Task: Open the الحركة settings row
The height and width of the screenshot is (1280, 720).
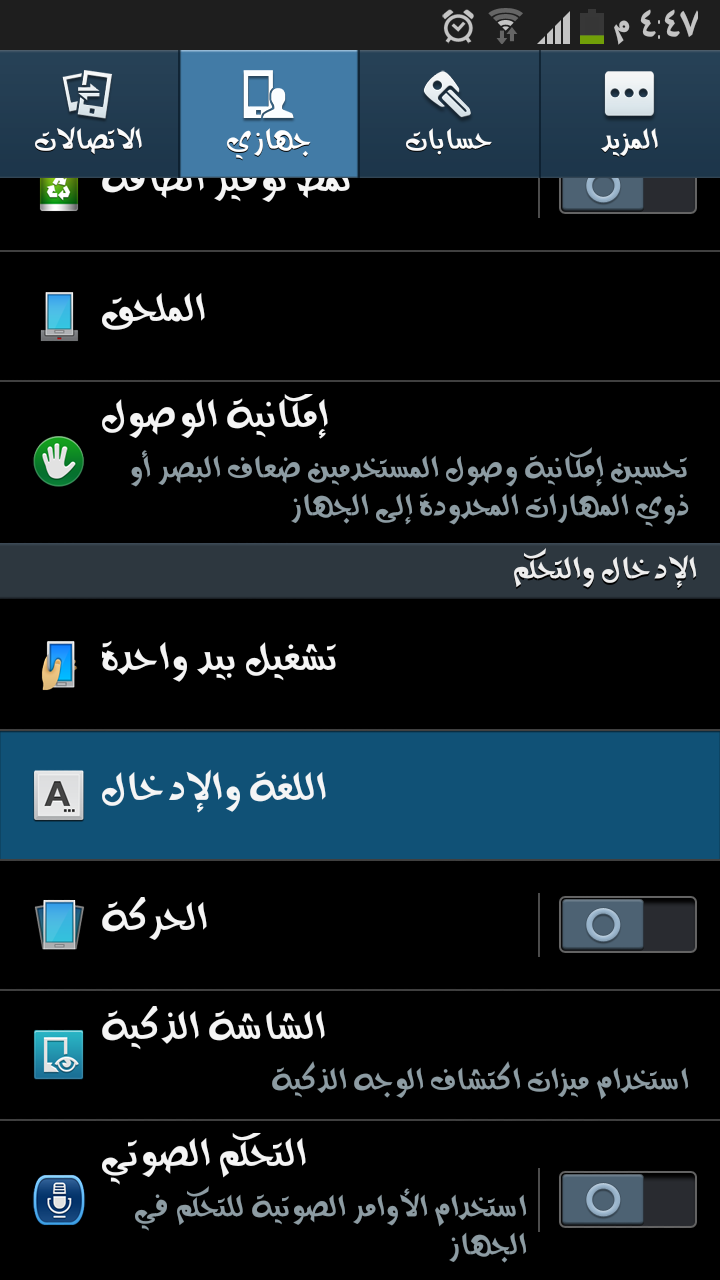Action: click(268, 925)
